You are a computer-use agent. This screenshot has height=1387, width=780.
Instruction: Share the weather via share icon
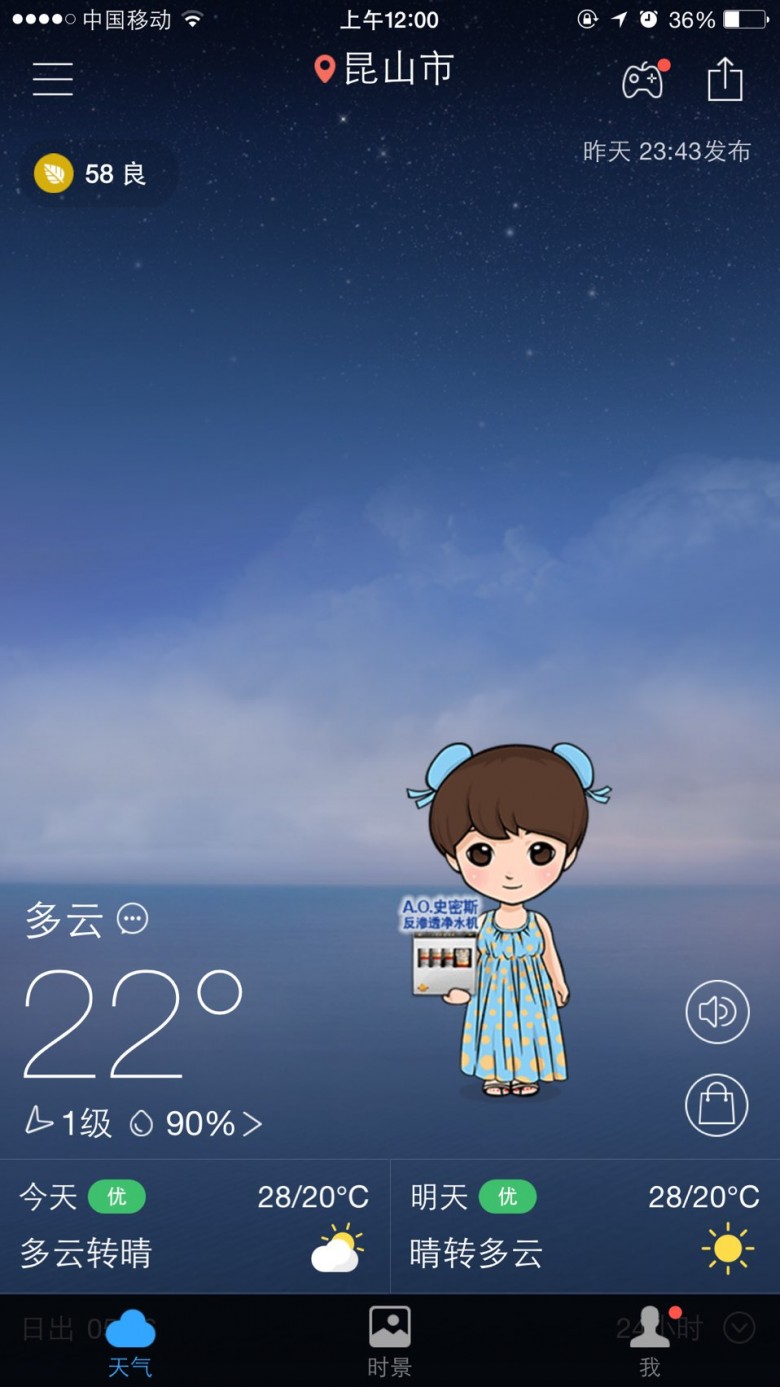coord(725,79)
